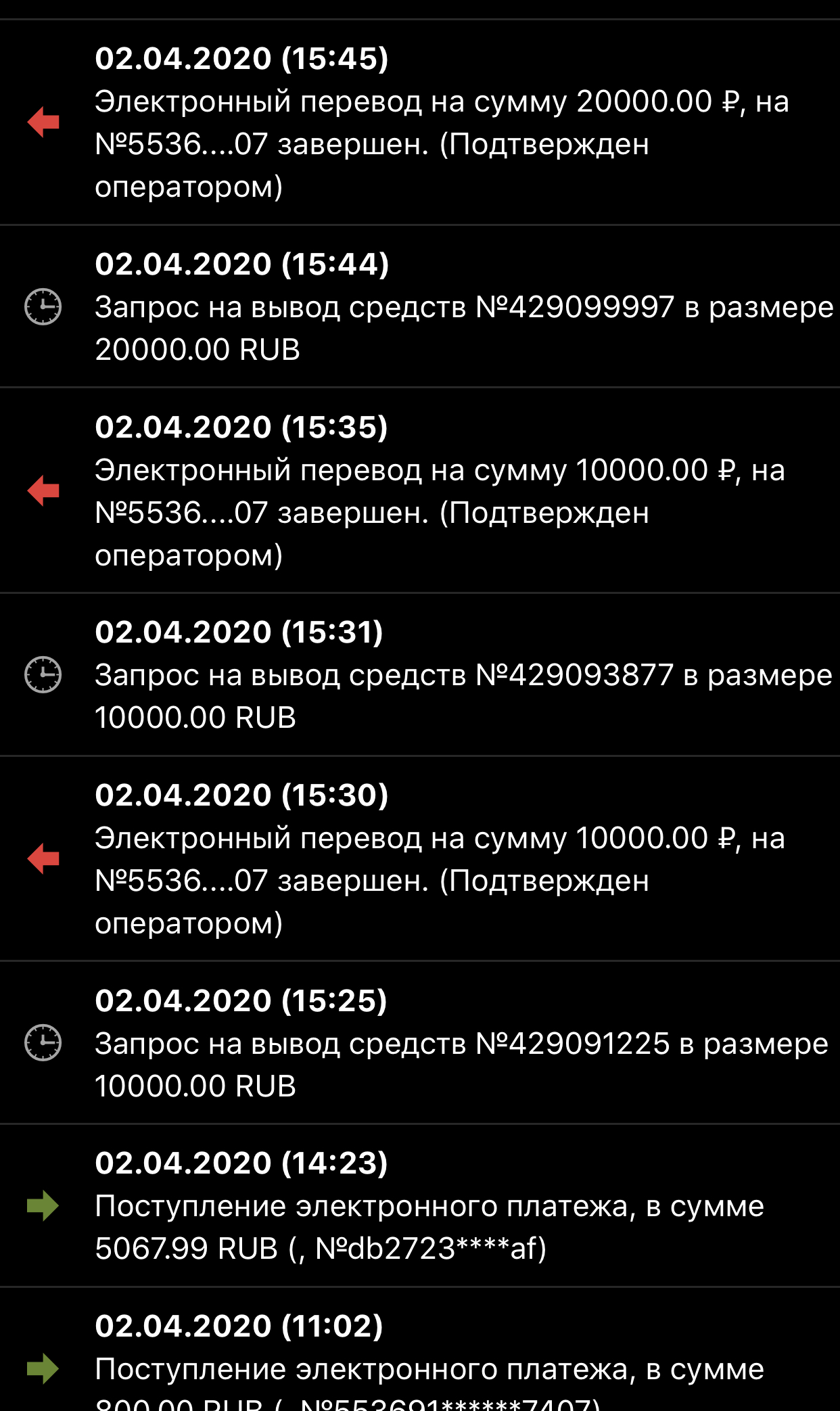Viewport: 840px width, 1411px height.
Task: View the 15:35 transfer of 10000.00 ₽
Action: 419,490
